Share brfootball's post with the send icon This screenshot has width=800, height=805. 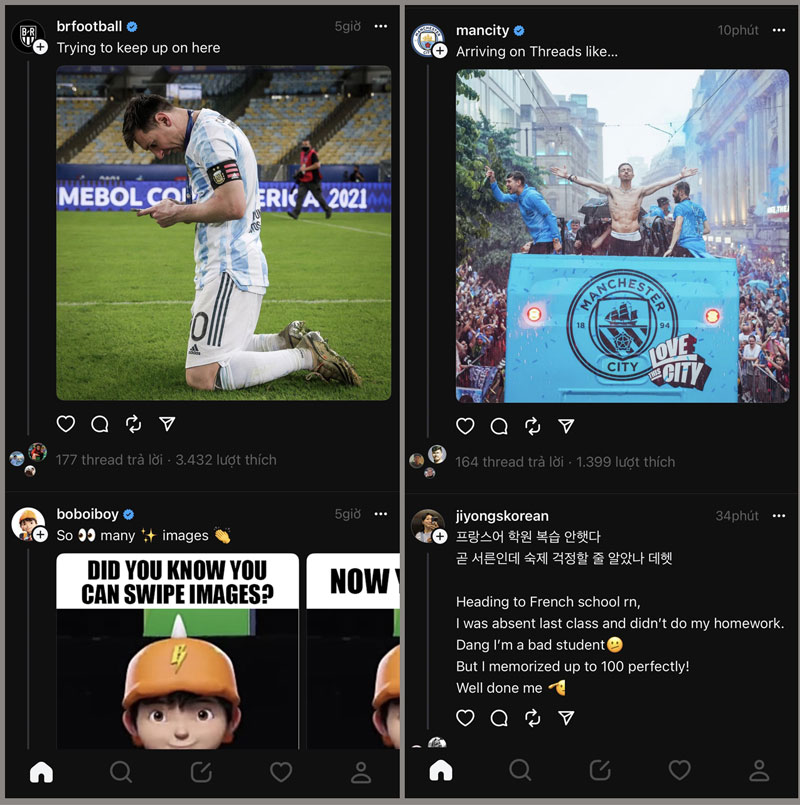pos(167,424)
